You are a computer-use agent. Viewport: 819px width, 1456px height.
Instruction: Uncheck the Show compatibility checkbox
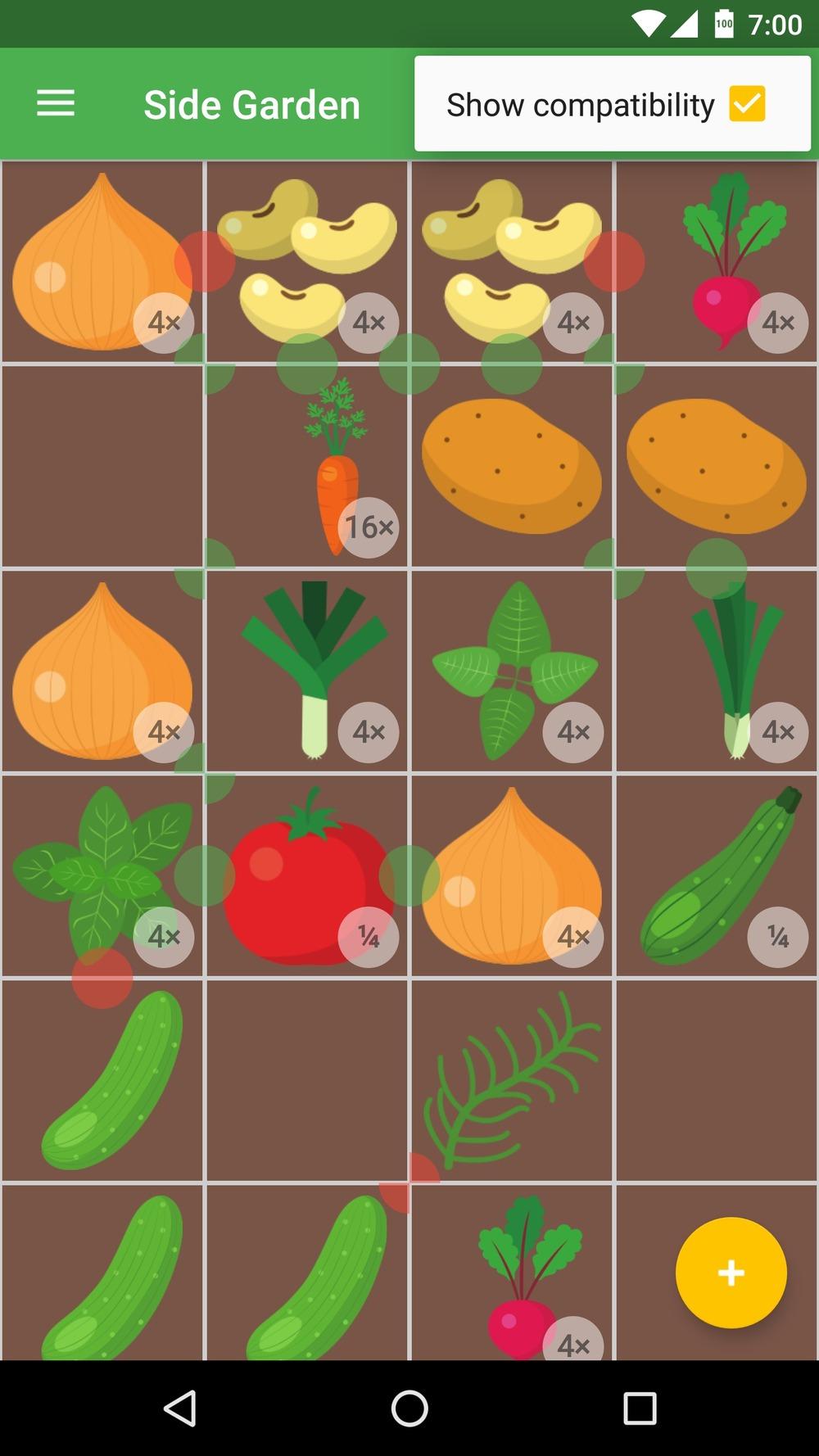click(x=746, y=104)
